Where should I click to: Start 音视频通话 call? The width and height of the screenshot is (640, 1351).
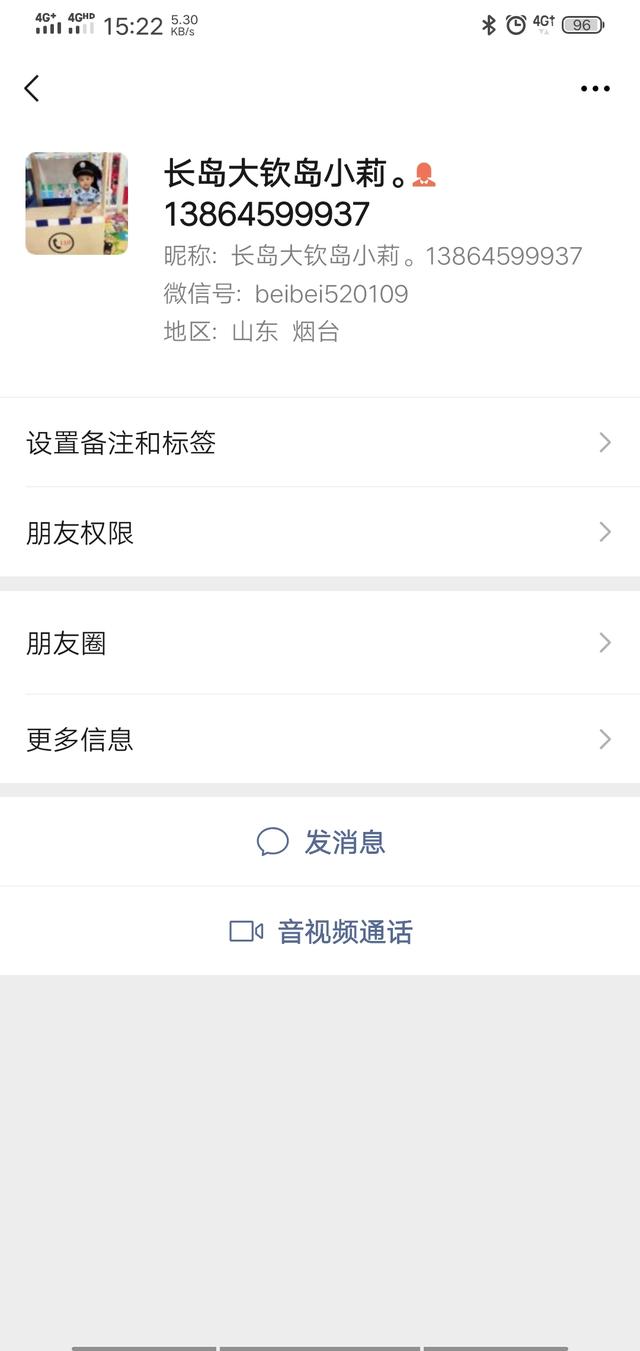coord(322,932)
